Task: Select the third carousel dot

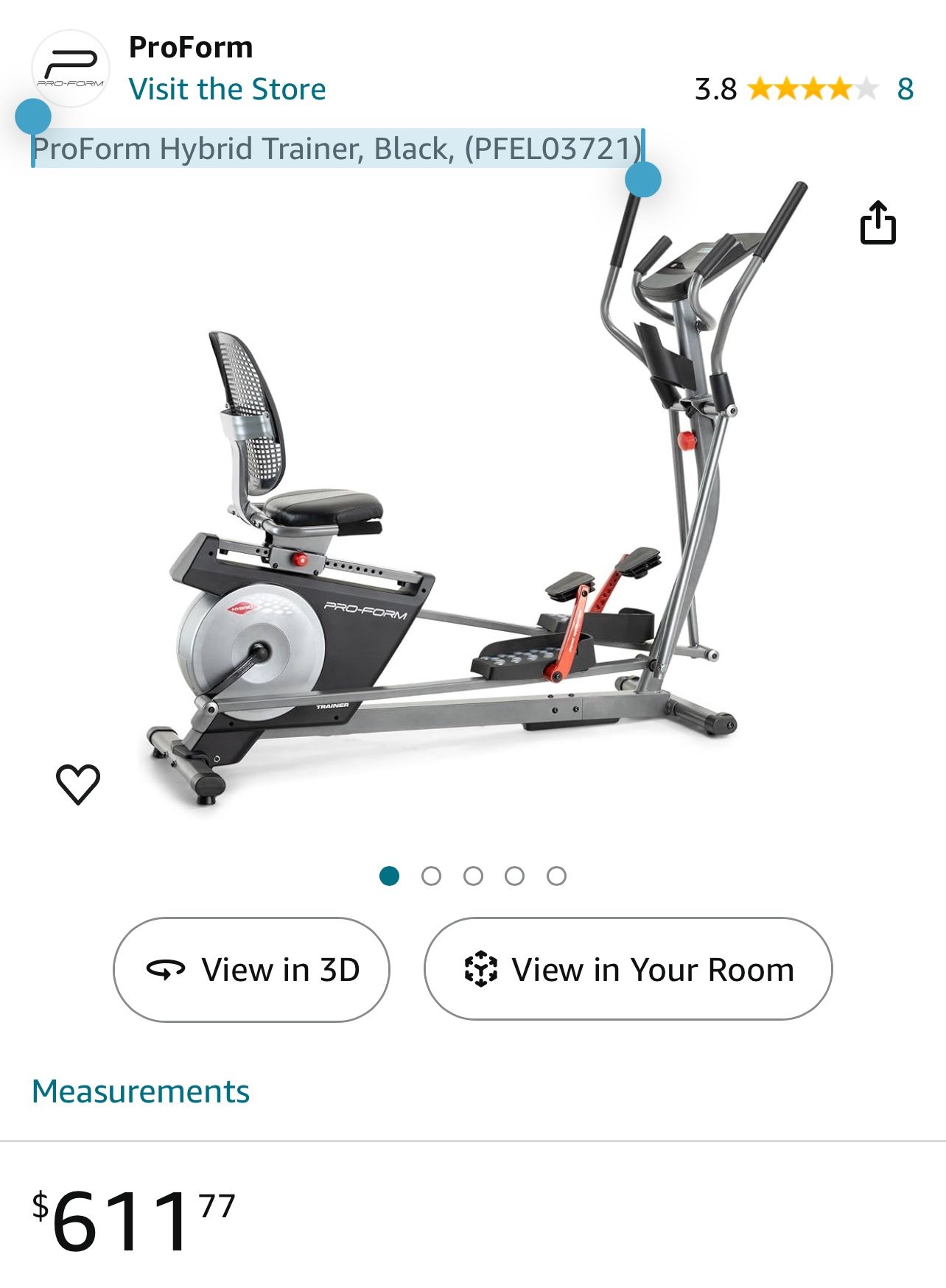Action: (x=472, y=876)
